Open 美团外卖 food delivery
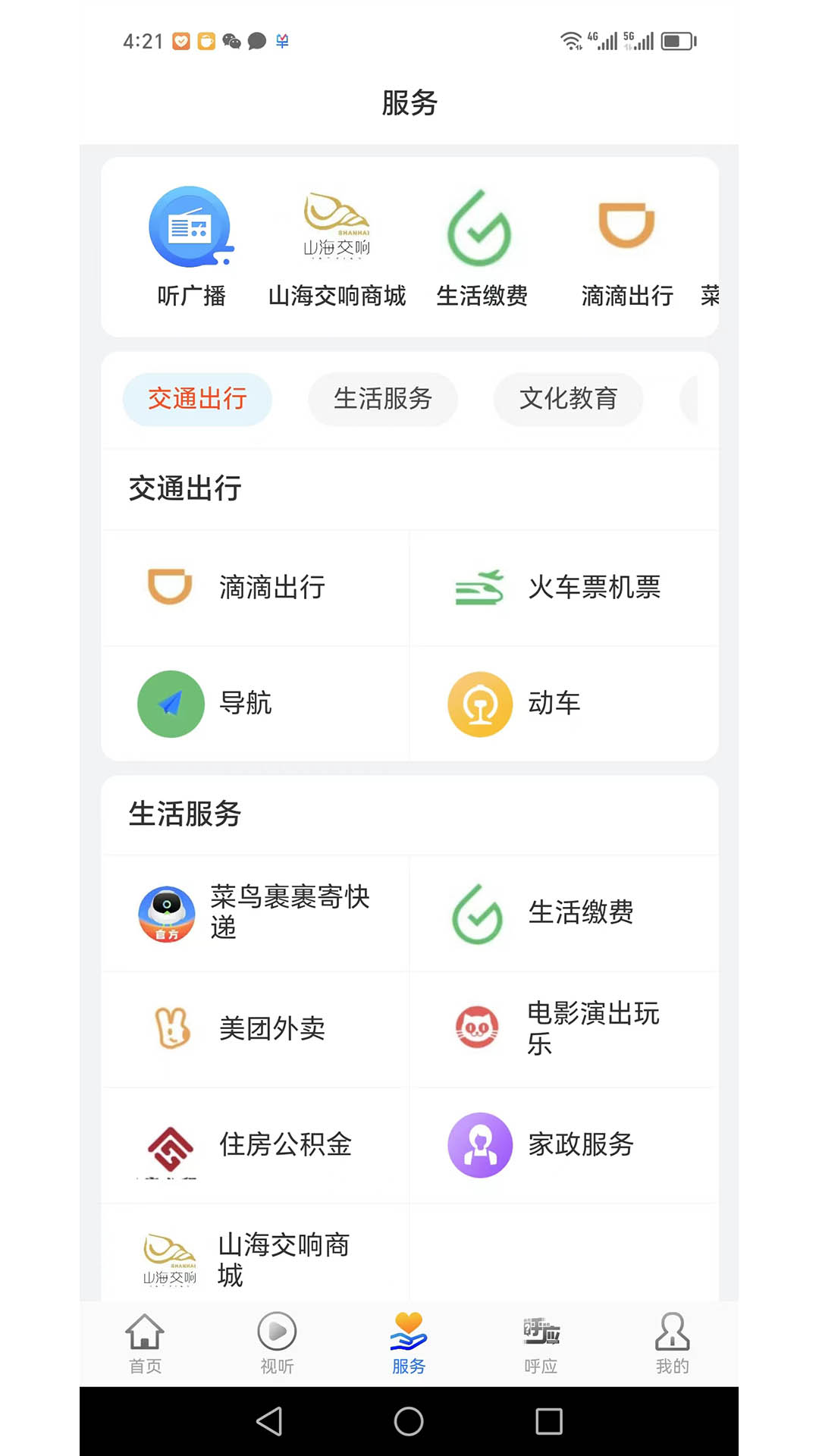 pos(256,1029)
